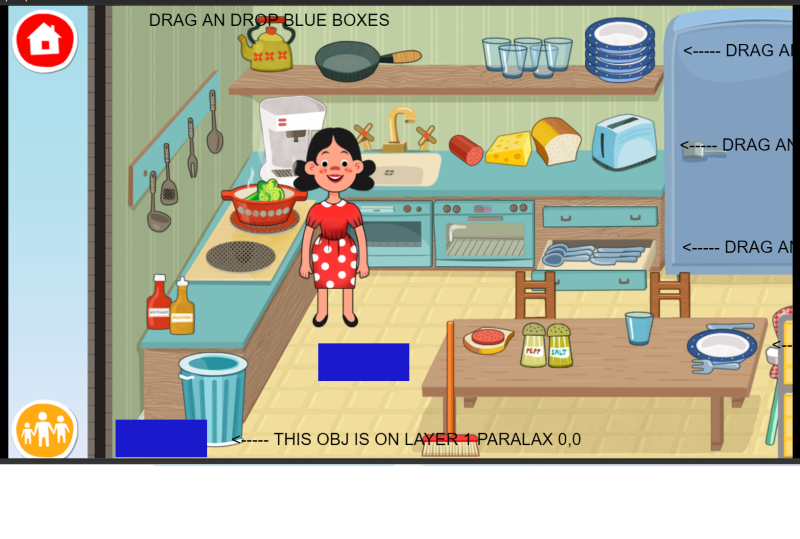Screen dimensions: 800x539
Task: Select the blue box beside the trash can
Action: pos(160,438)
